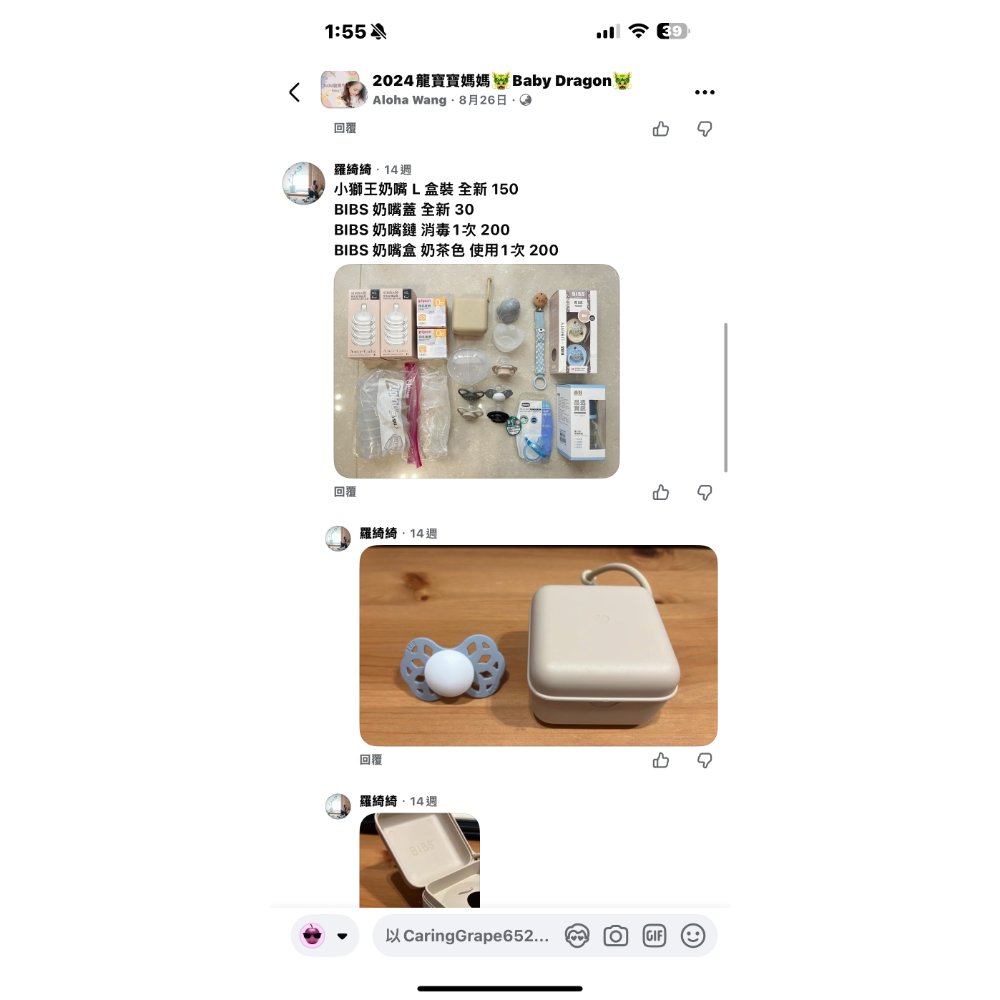
Task: Open the GIF picker
Action: (x=654, y=936)
